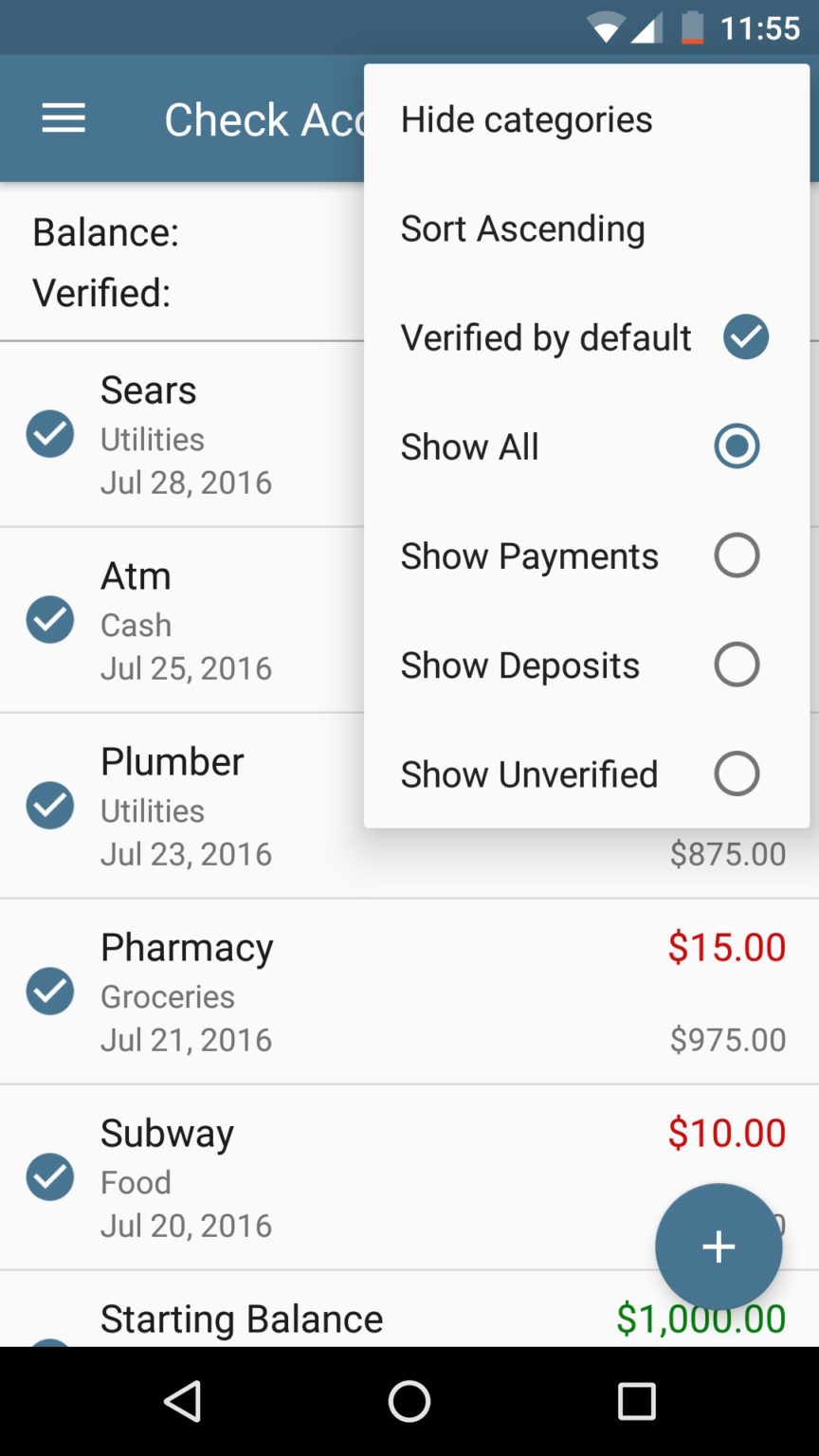The height and width of the screenshot is (1456, 819).
Task: Tap the home circle button
Action: pos(409,1402)
